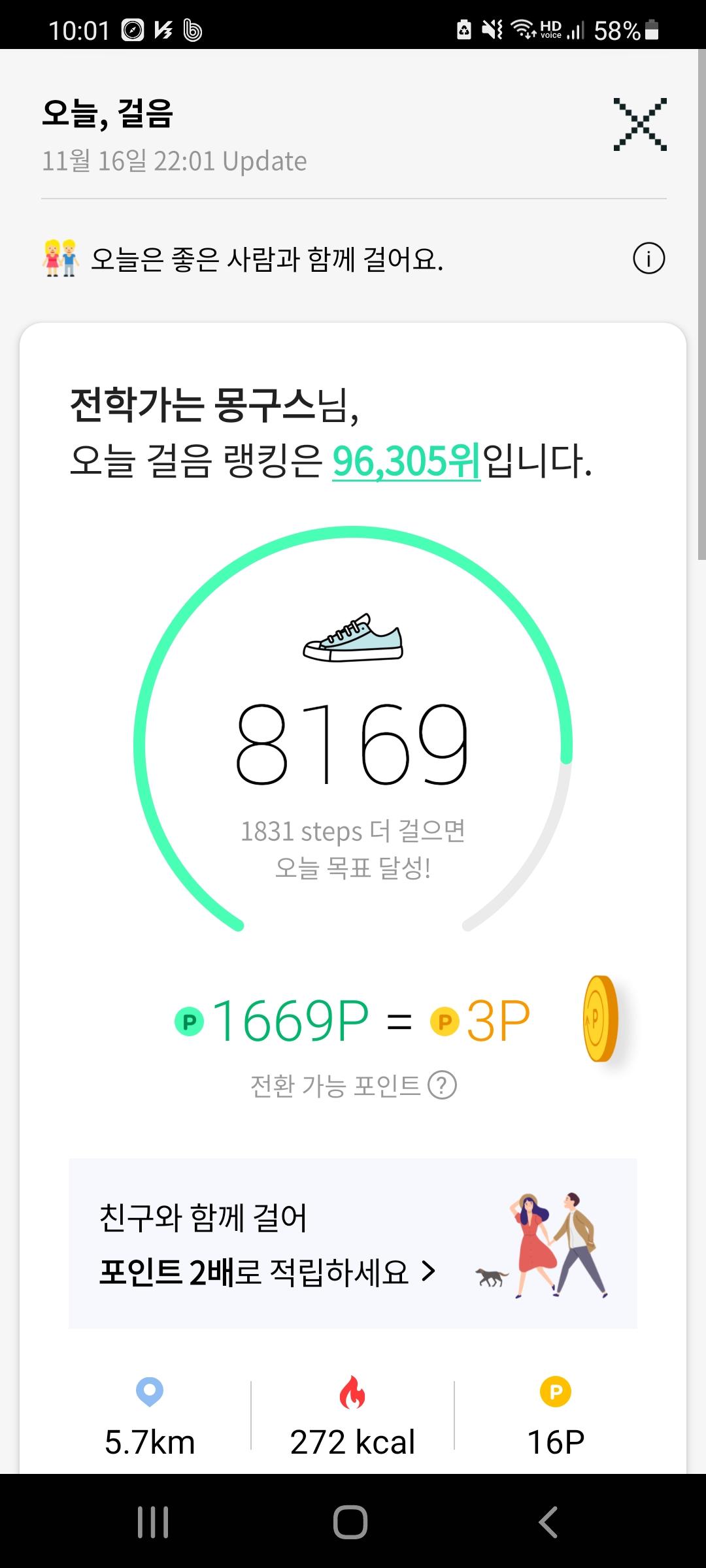Show help for 전환 가능 포인트
Screen dimensions: 706x1568
pos(442,1086)
